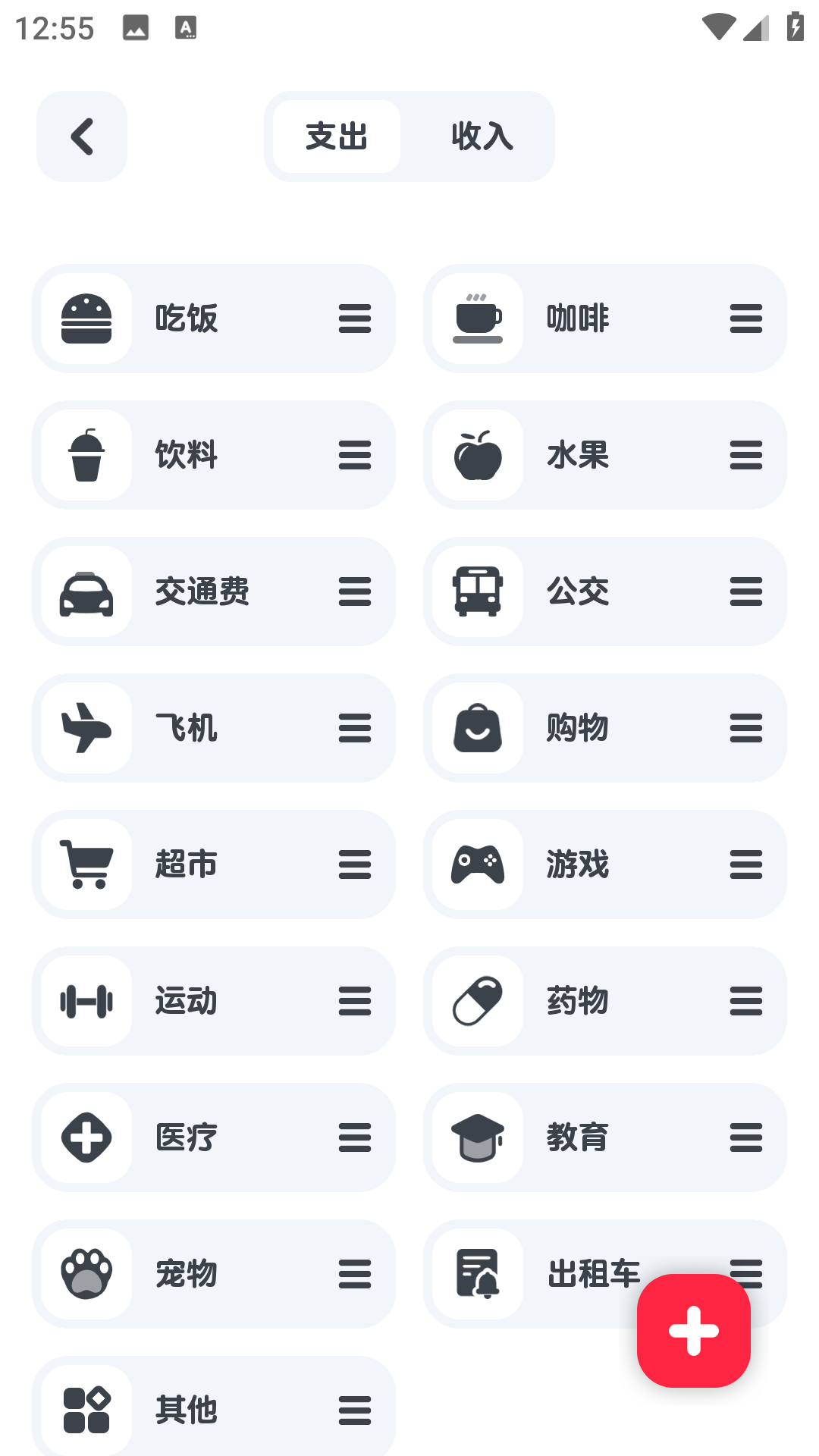Open the 飞机 category
Screen dimensions: 819x1456
pos(214,728)
